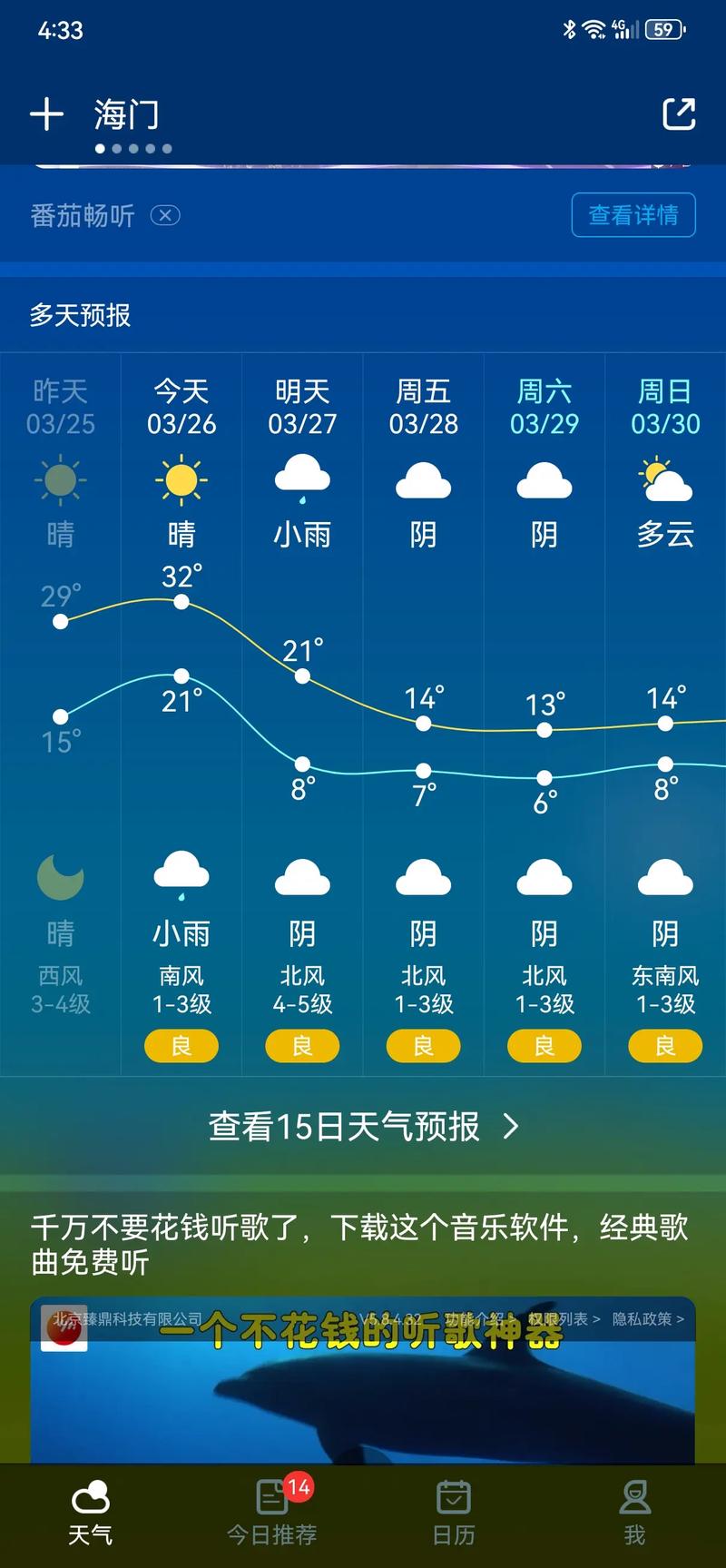
Task: Tap the 查看详情 details button
Action: click(x=633, y=216)
